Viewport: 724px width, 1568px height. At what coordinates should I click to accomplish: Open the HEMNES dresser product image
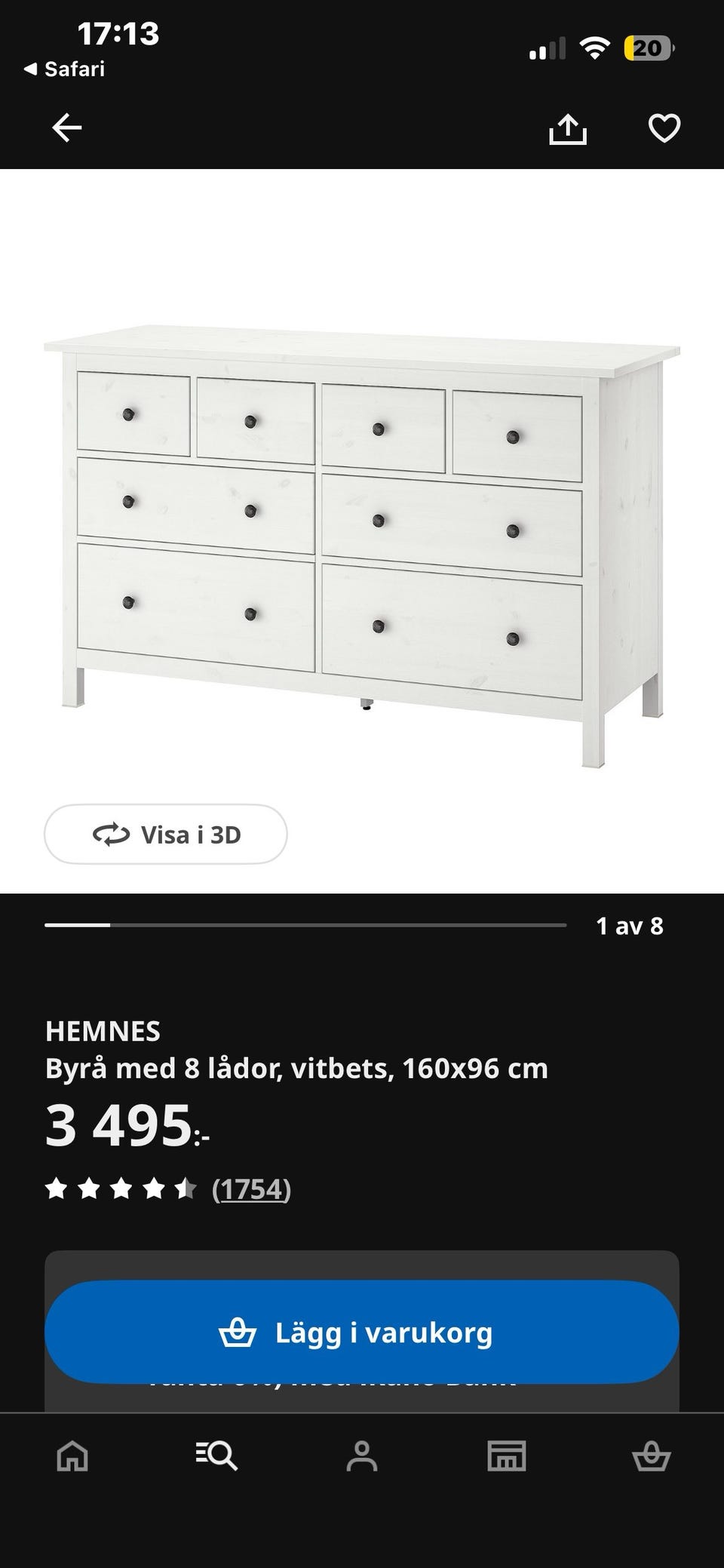pos(362,528)
